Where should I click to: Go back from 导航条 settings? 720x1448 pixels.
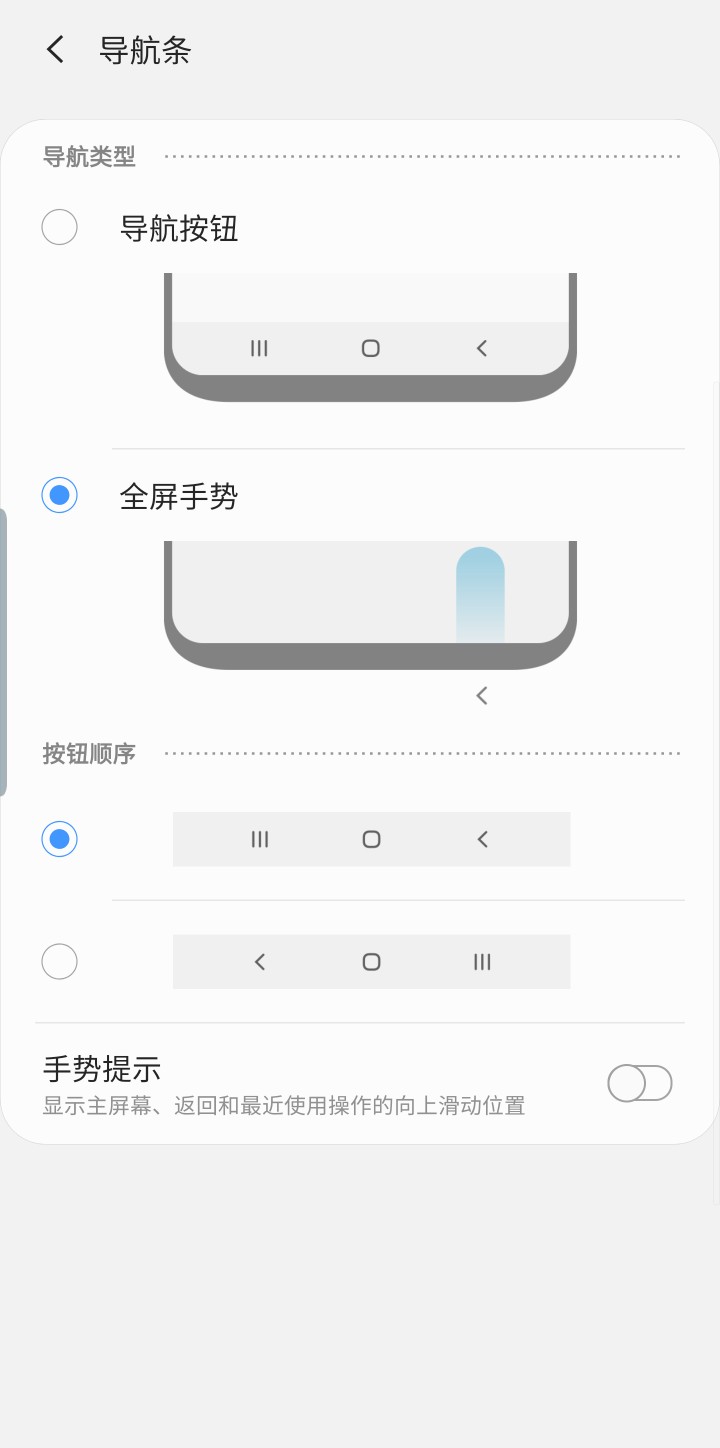56,50
